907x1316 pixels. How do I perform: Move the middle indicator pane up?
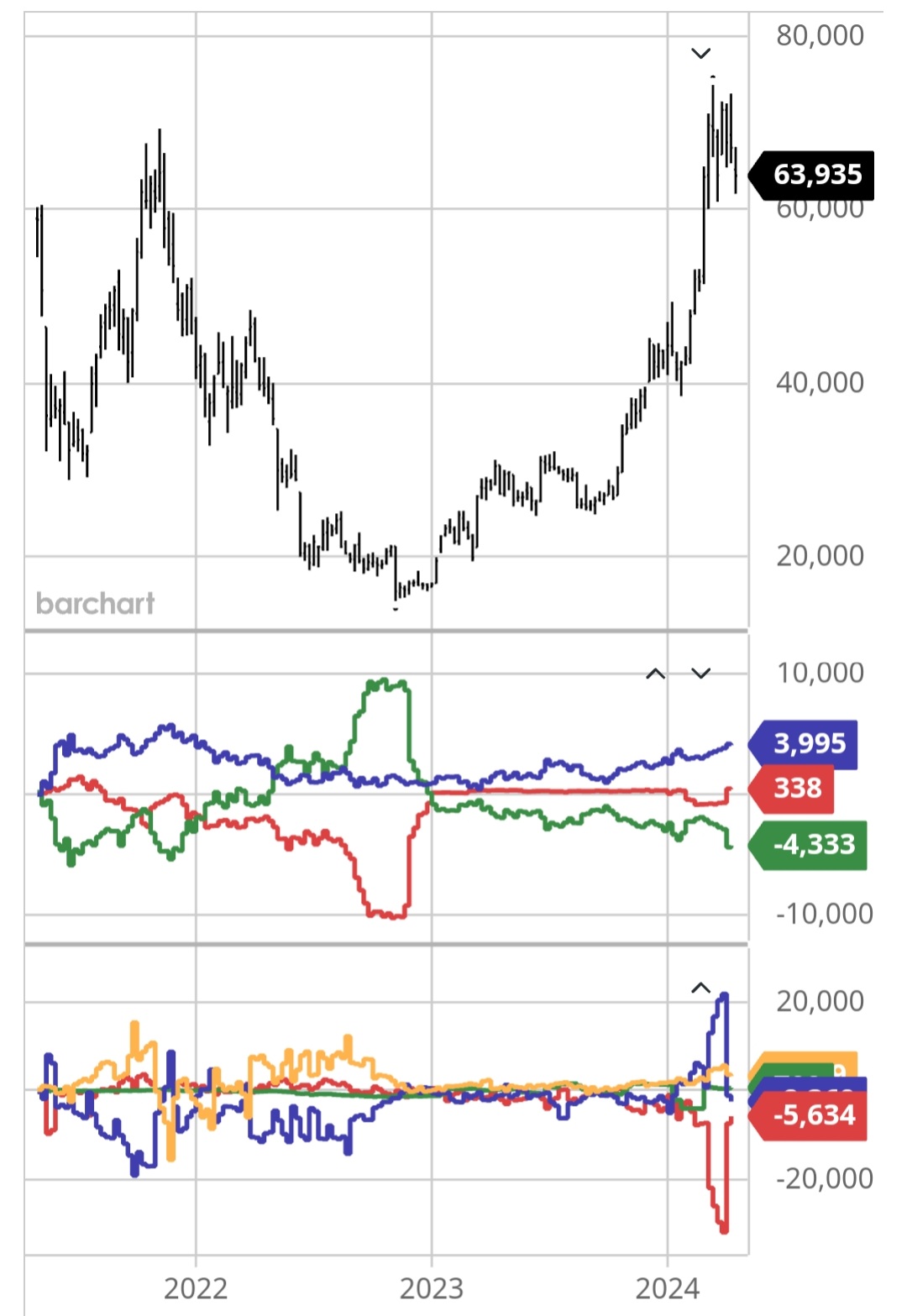[655, 674]
